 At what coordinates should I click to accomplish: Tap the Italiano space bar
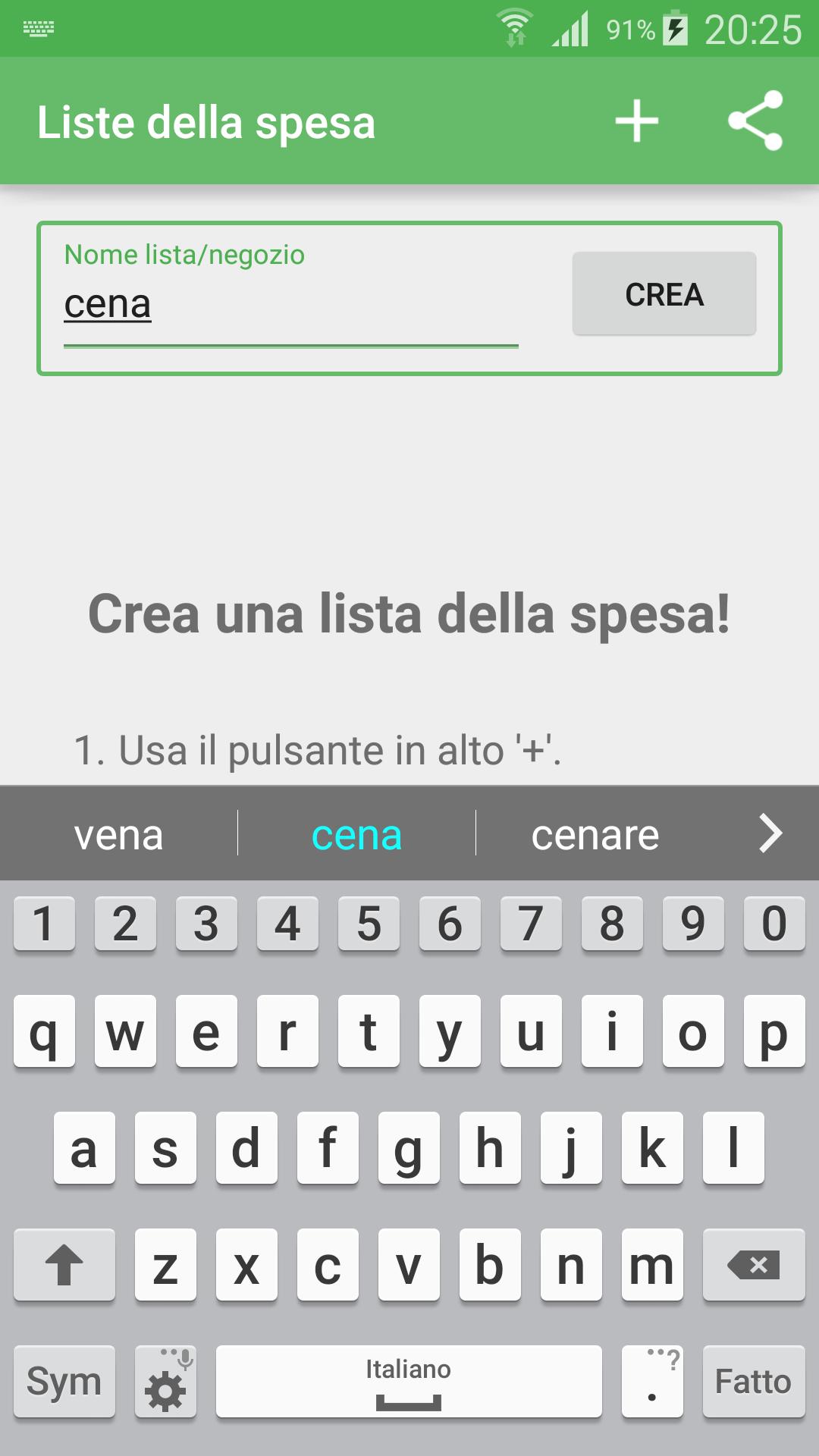point(409,1381)
